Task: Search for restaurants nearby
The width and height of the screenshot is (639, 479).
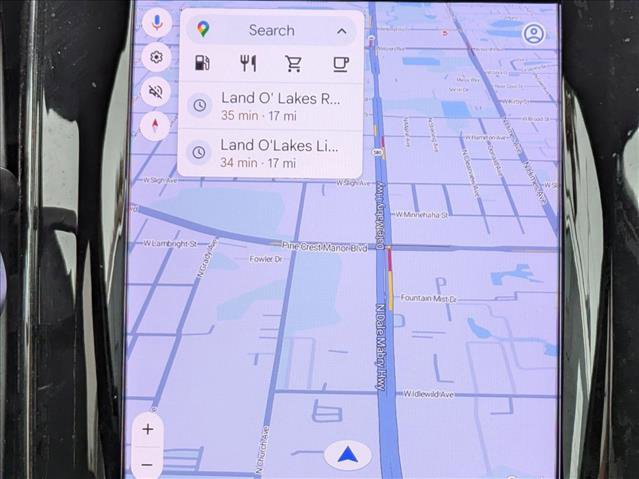Action: point(248,64)
